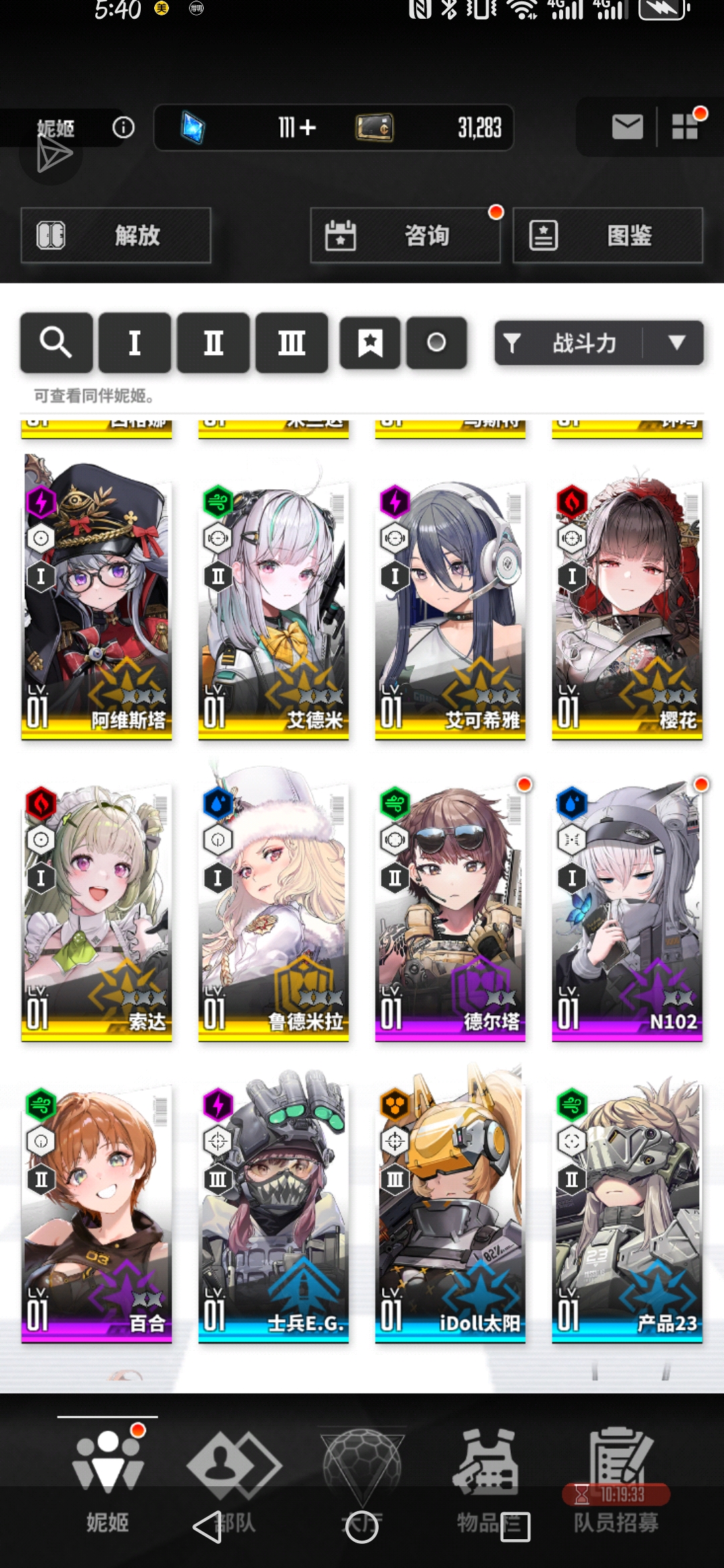Open the 战斗力 sort dropdown
The width and height of the screenshot is (724, 1568).
[x=599, y=343]
